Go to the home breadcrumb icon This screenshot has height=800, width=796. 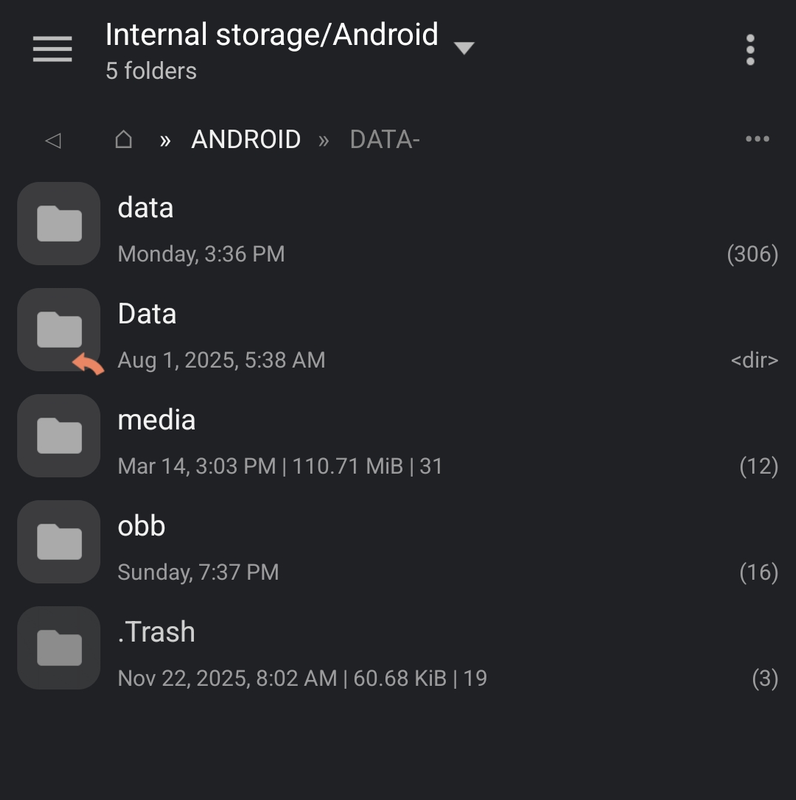coord(123,139)
